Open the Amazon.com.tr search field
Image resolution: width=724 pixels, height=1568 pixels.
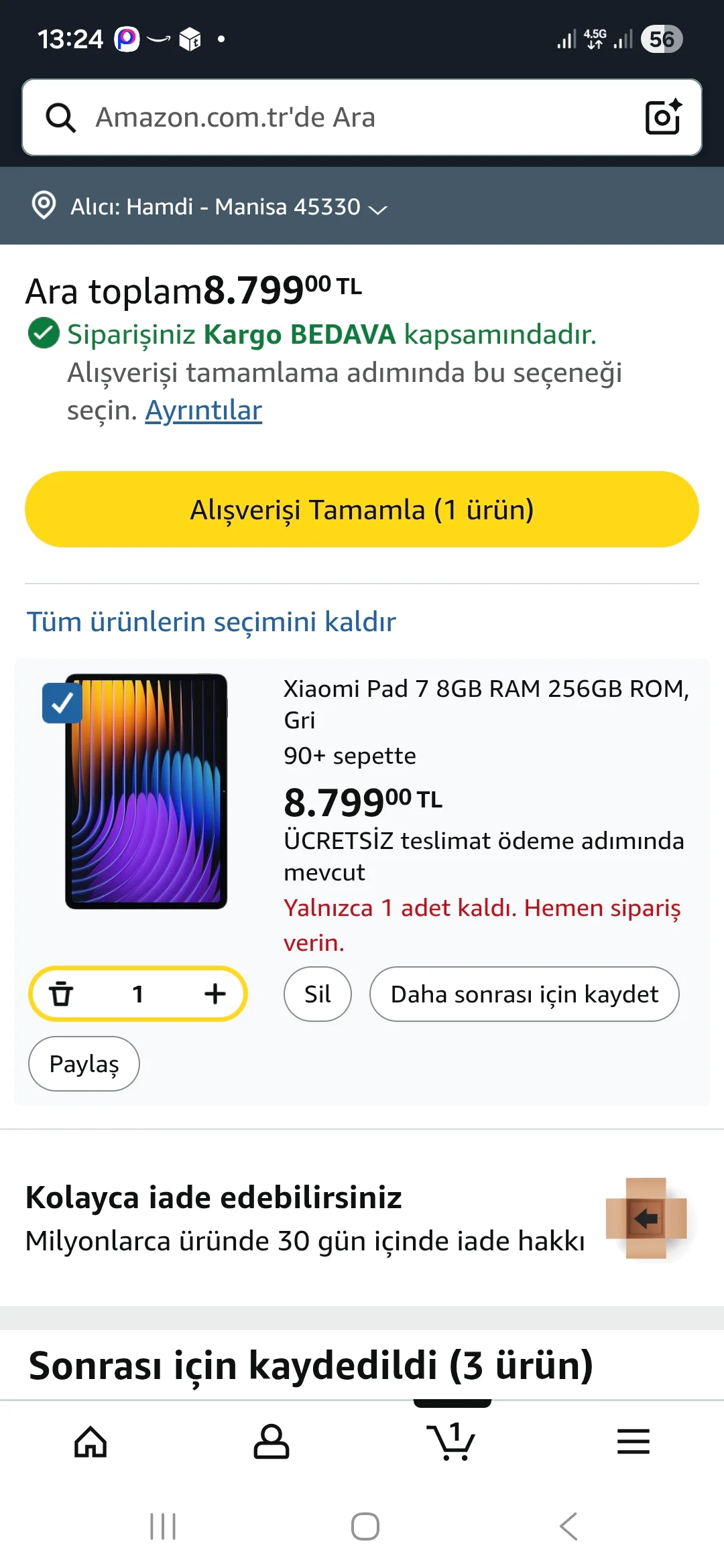click(335, 117)
